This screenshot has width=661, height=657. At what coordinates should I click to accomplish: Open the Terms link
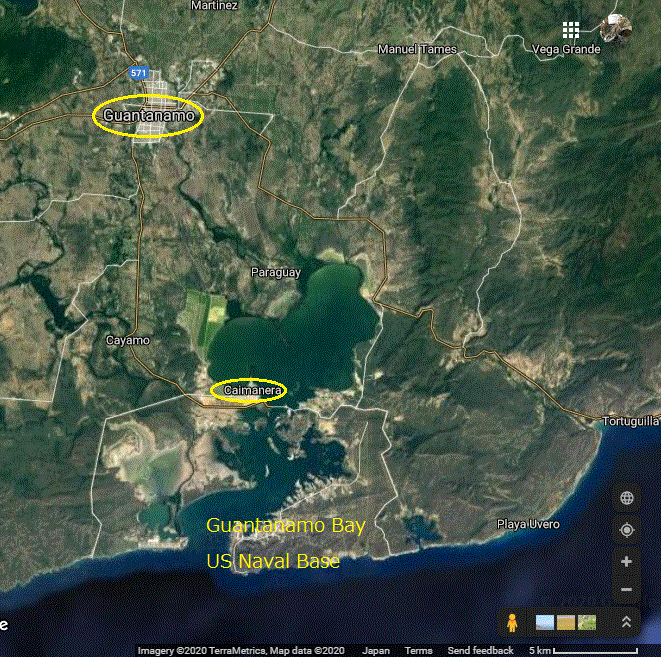418,651
